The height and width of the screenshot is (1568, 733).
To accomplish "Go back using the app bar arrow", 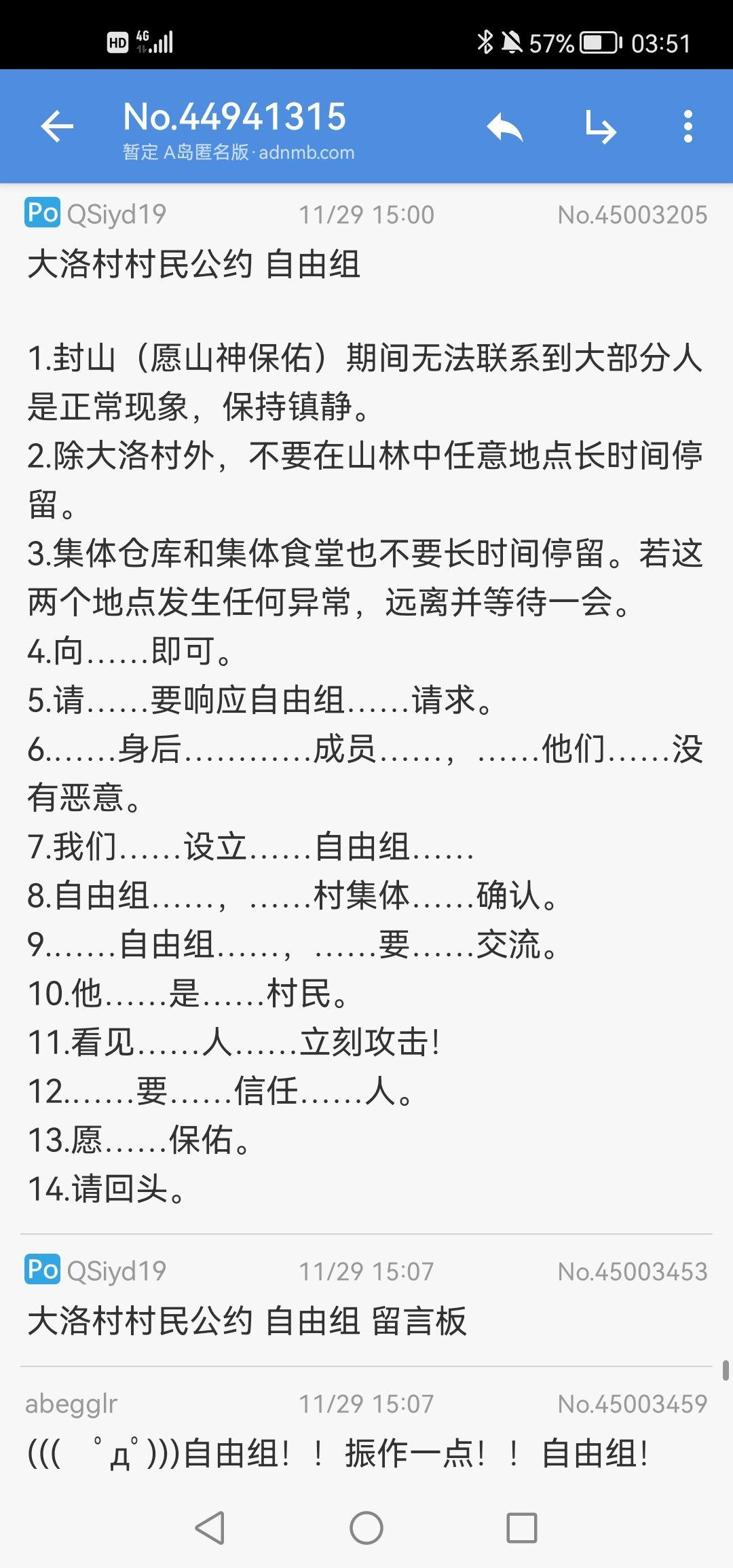I will coord(57,126).
